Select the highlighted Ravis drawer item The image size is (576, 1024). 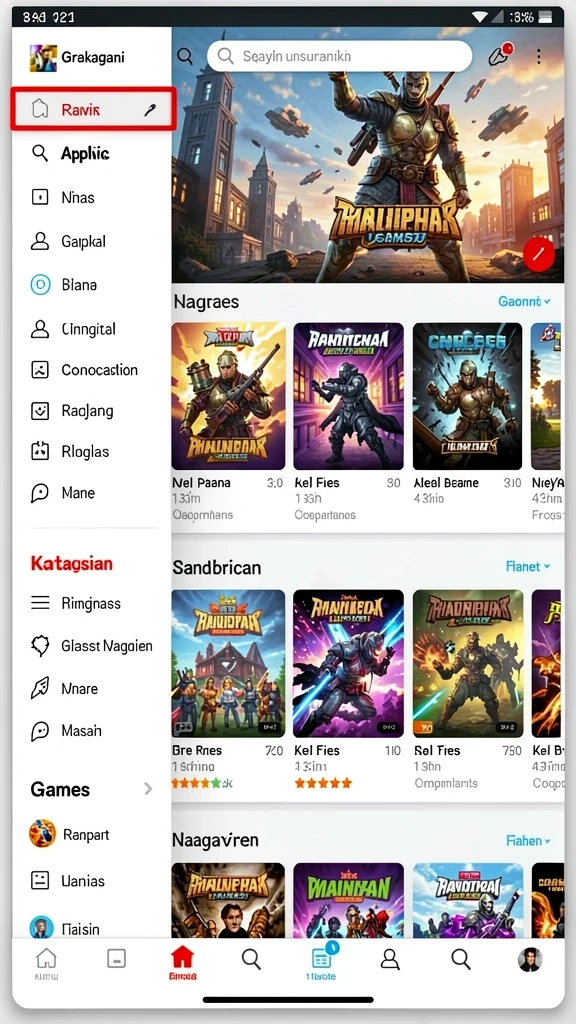93,109
